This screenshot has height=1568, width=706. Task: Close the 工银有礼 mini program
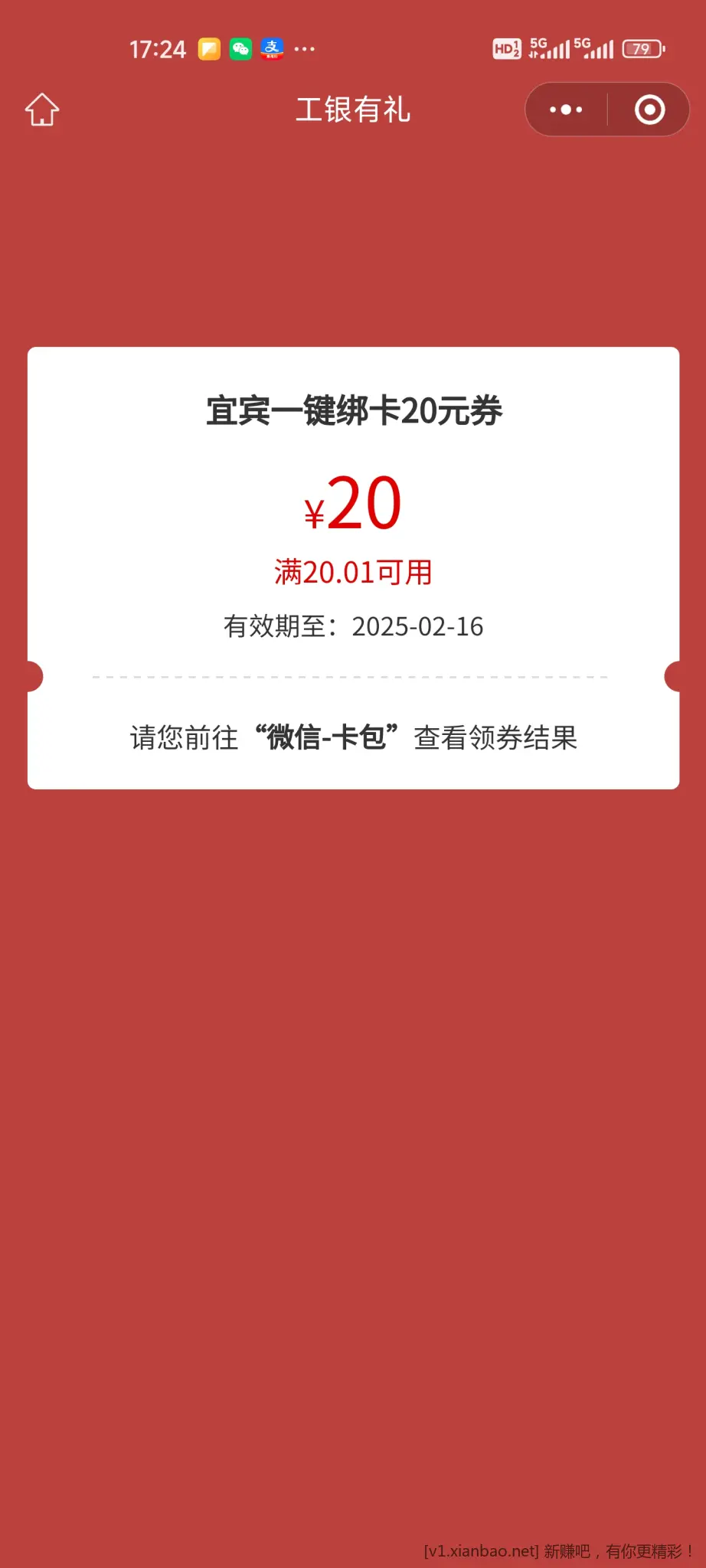point(649,109)
